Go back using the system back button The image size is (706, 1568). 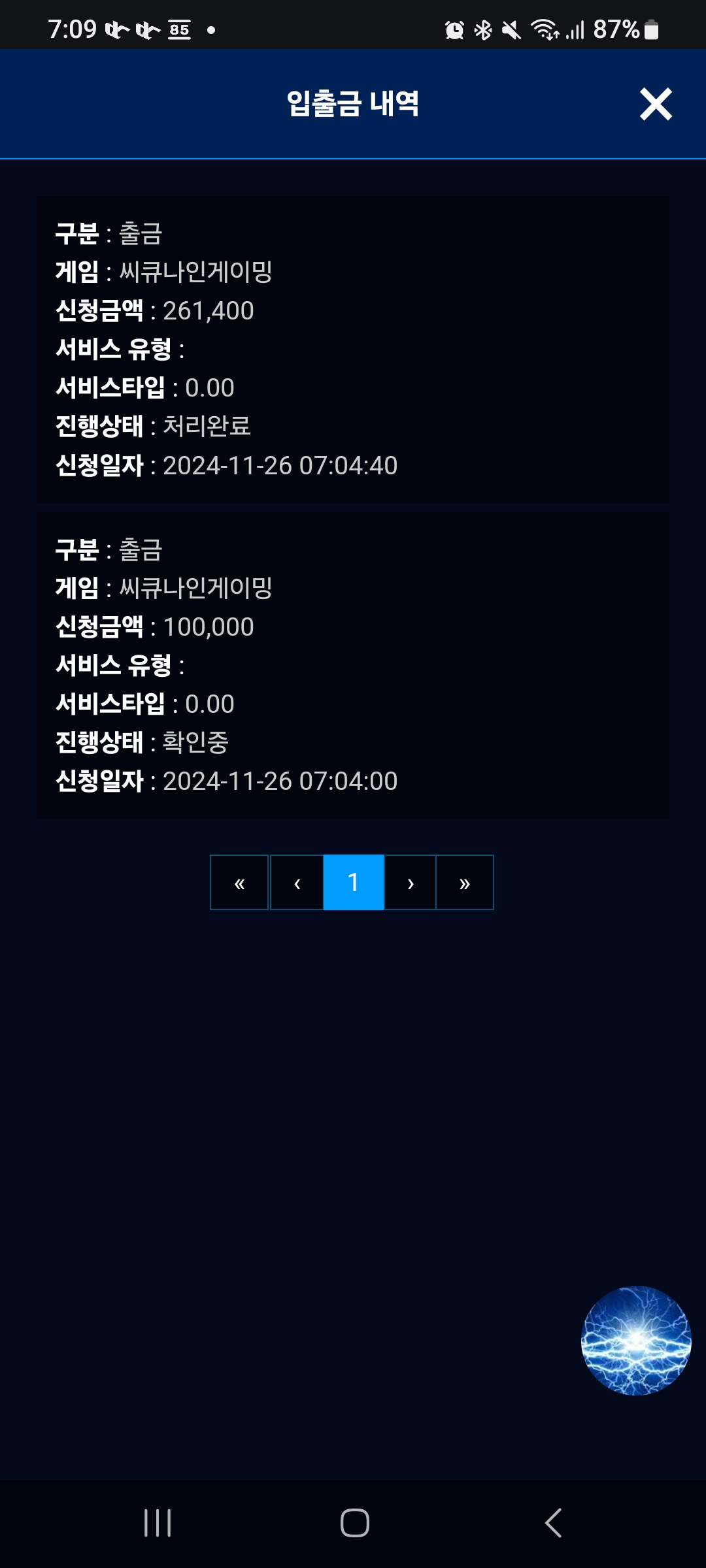tap(553, 1523)
